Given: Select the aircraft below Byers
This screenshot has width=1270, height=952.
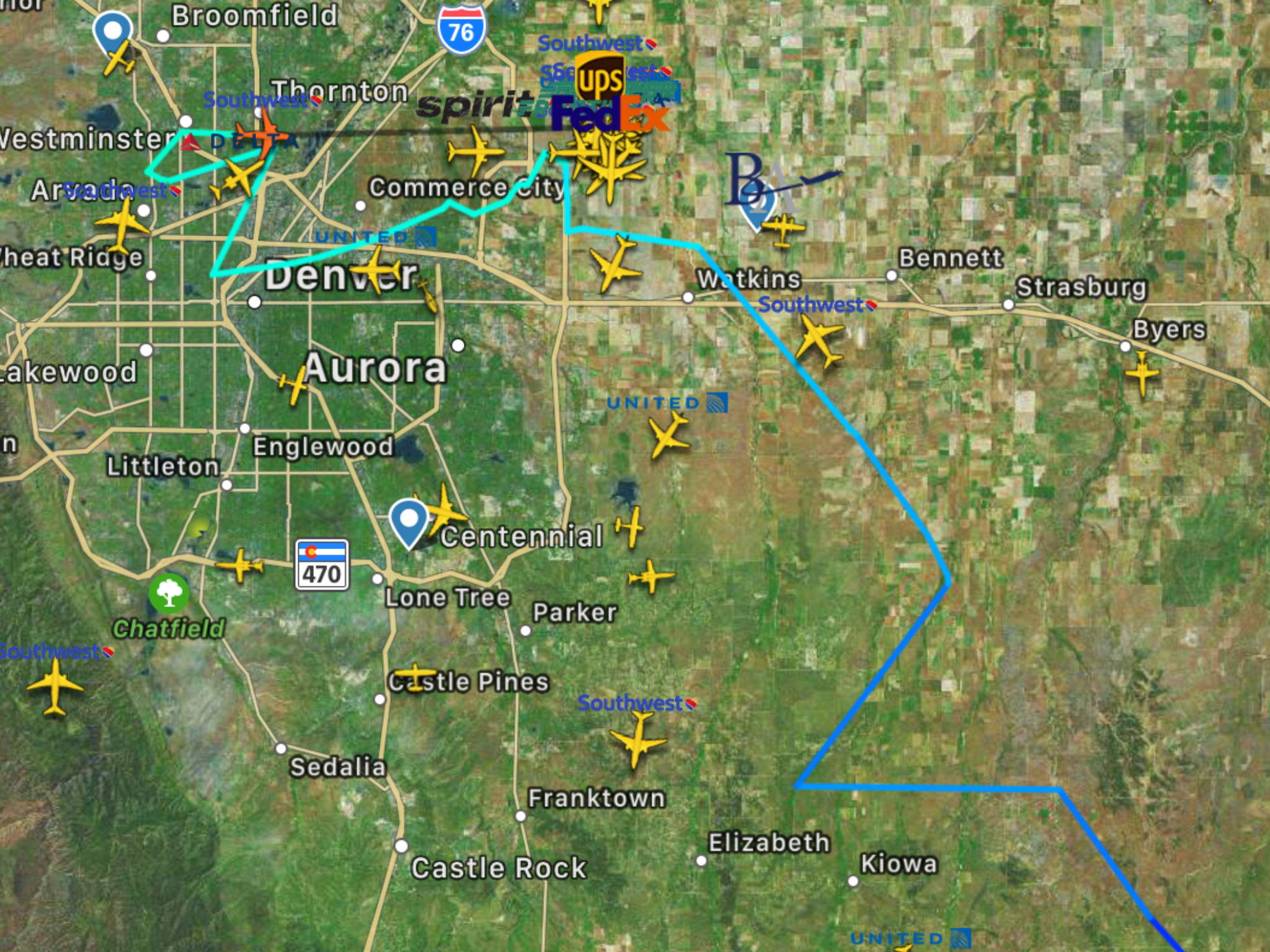Looking at the screenshot, I should (1142, 372).
